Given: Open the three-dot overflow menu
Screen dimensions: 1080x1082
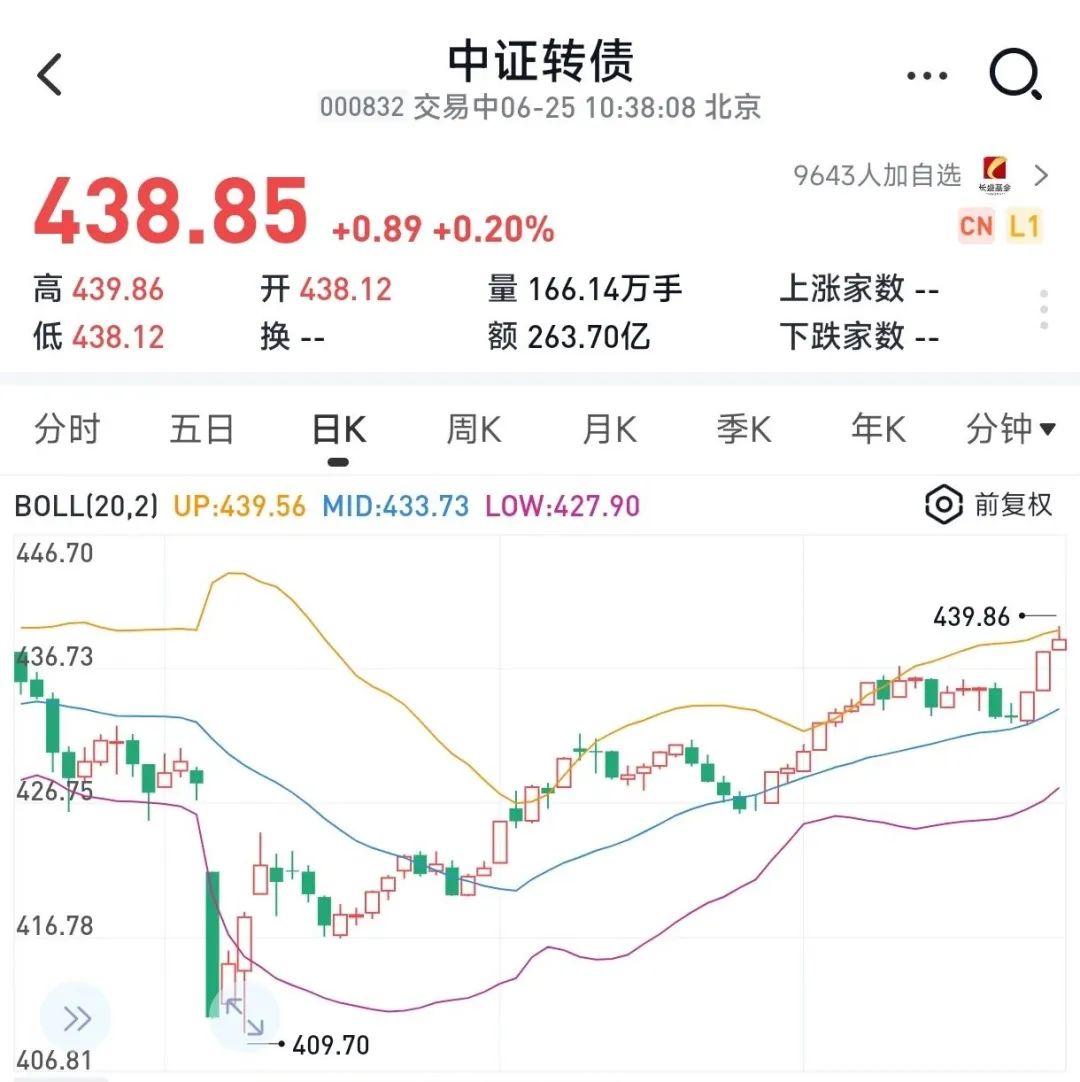Looking at the screenshot, I should 926,76.
